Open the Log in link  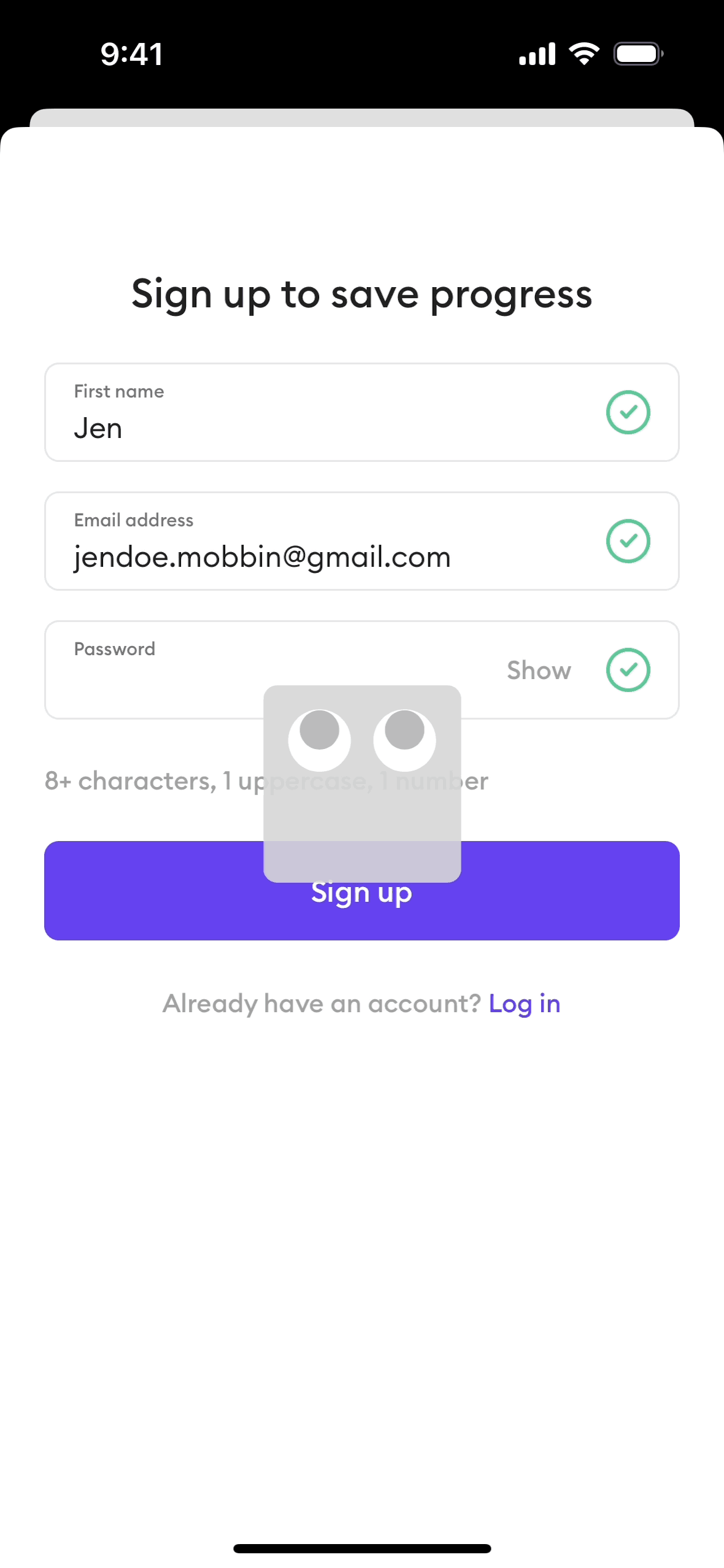524,1004
